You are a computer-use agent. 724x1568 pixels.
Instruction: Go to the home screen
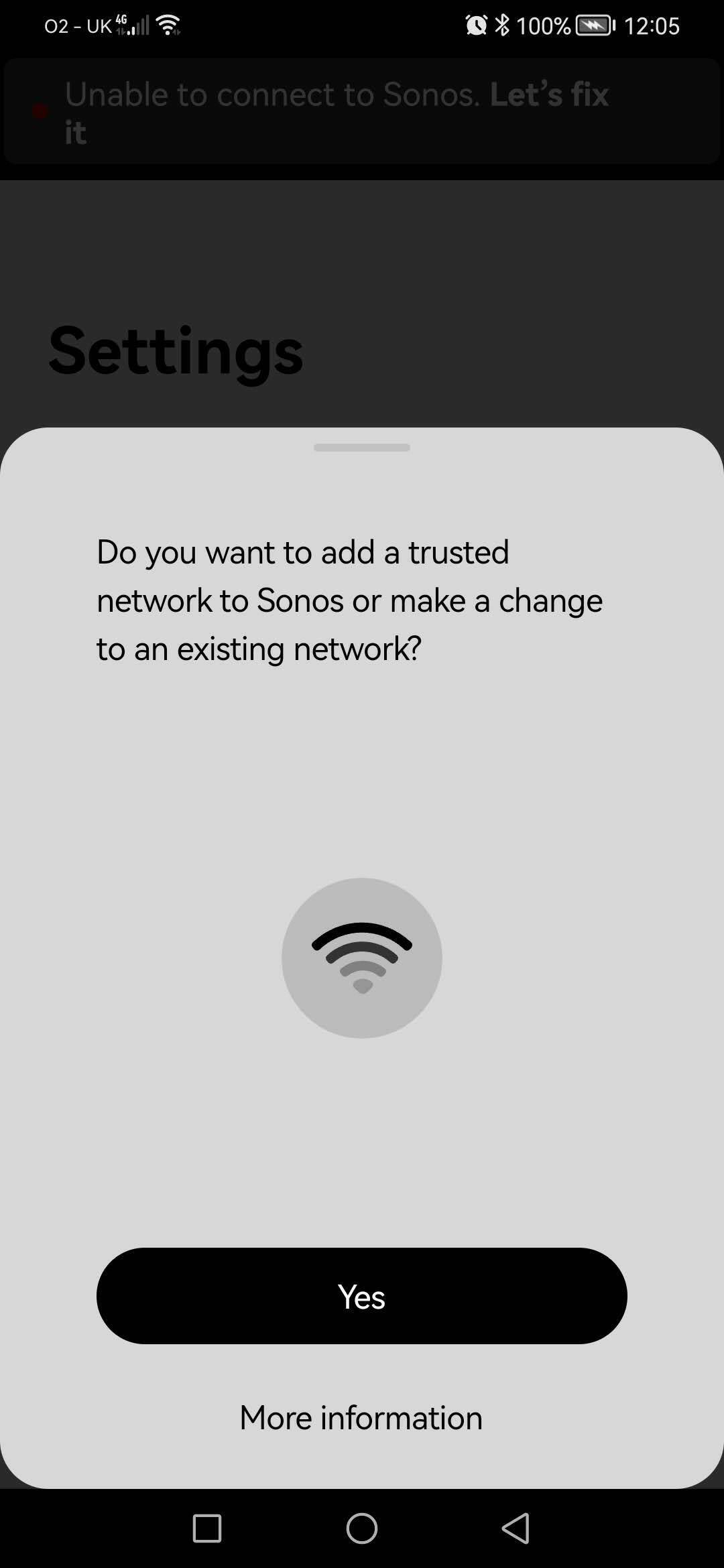[x=362, y=1528]
